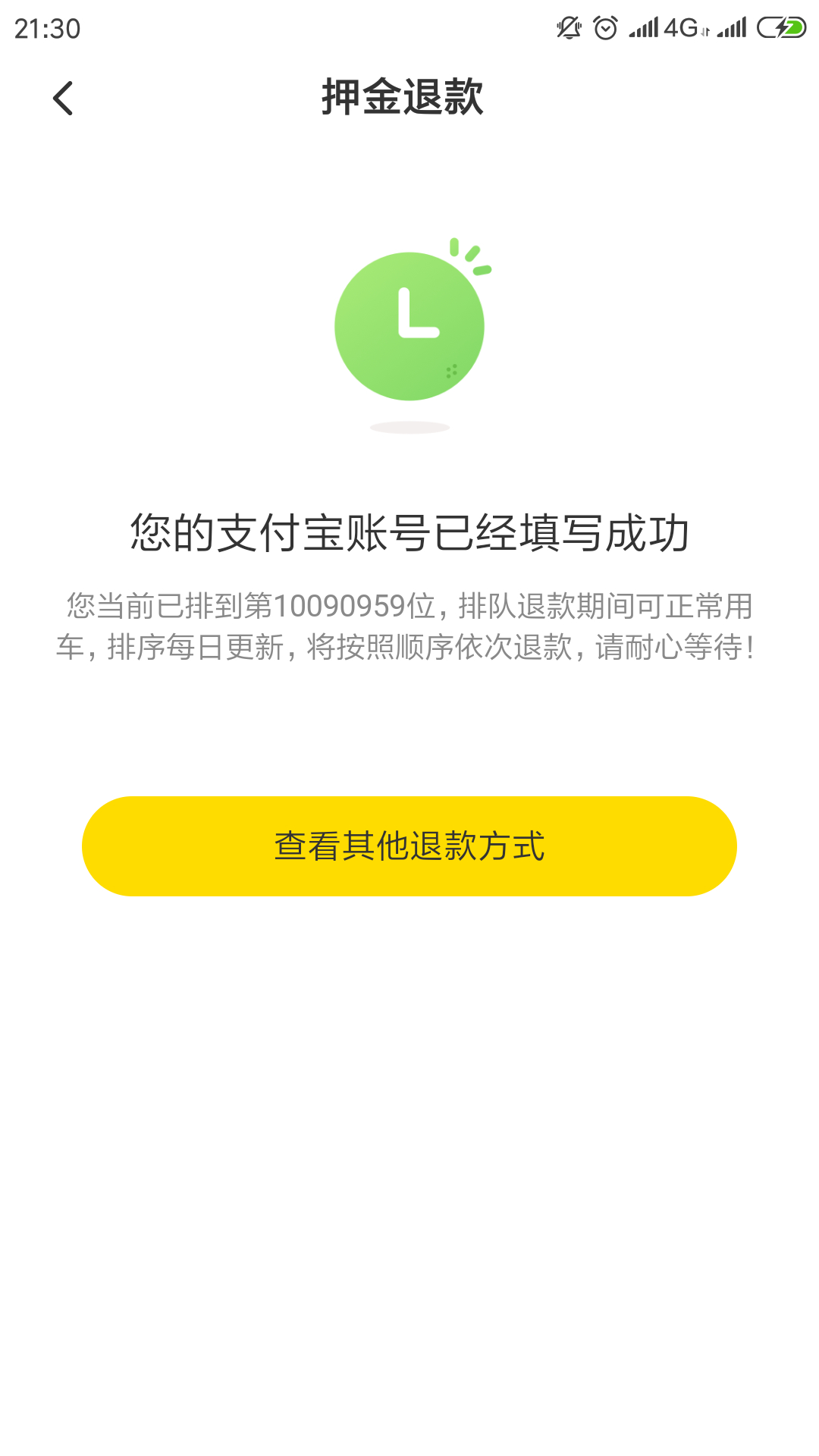819x1456 pixels.
Task: Go back from the 押金退款 page
Action: point(63,99)
